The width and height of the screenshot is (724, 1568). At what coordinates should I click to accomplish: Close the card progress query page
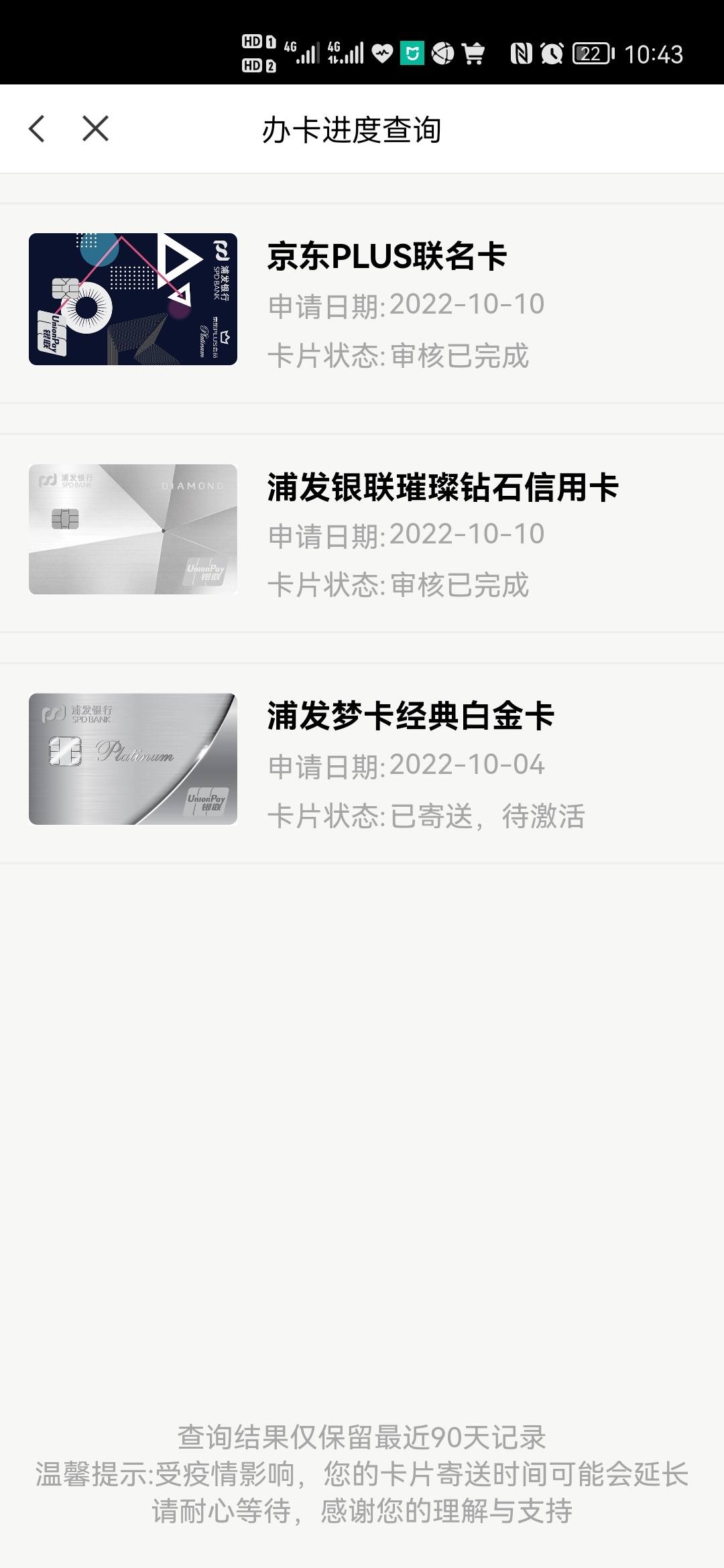tap(95, 129)
